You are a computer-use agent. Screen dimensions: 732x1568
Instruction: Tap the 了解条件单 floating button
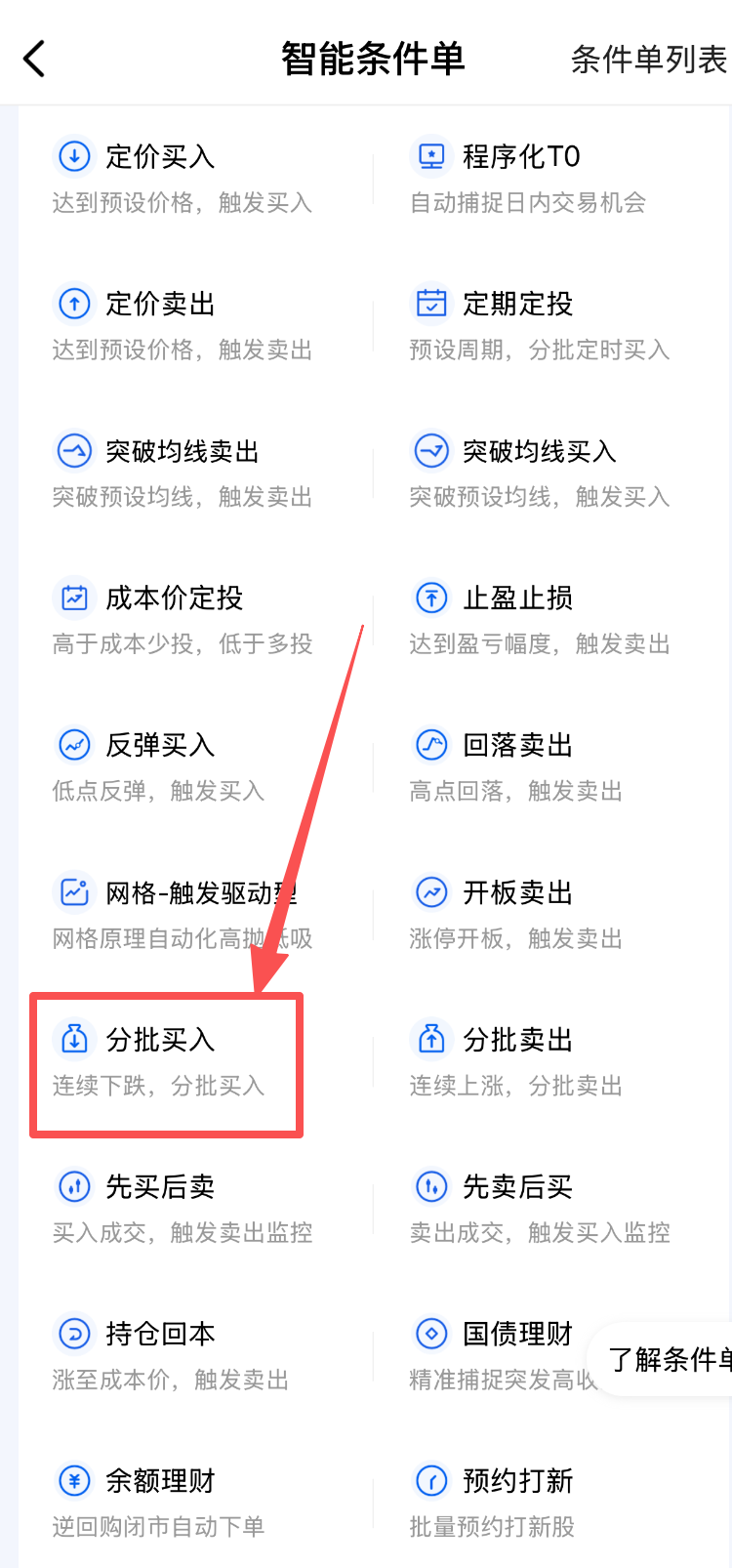point(668,1359)
